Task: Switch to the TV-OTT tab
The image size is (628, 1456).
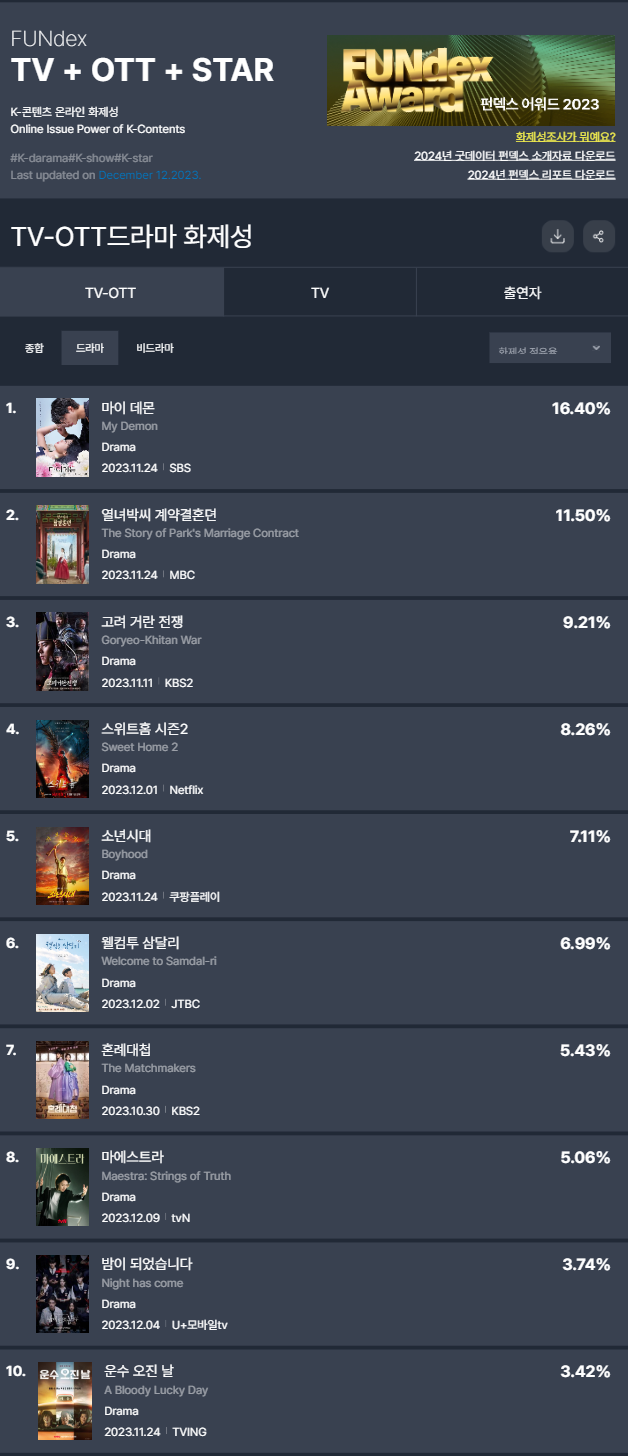Action: pyautogui.click(x=111, y=293)
